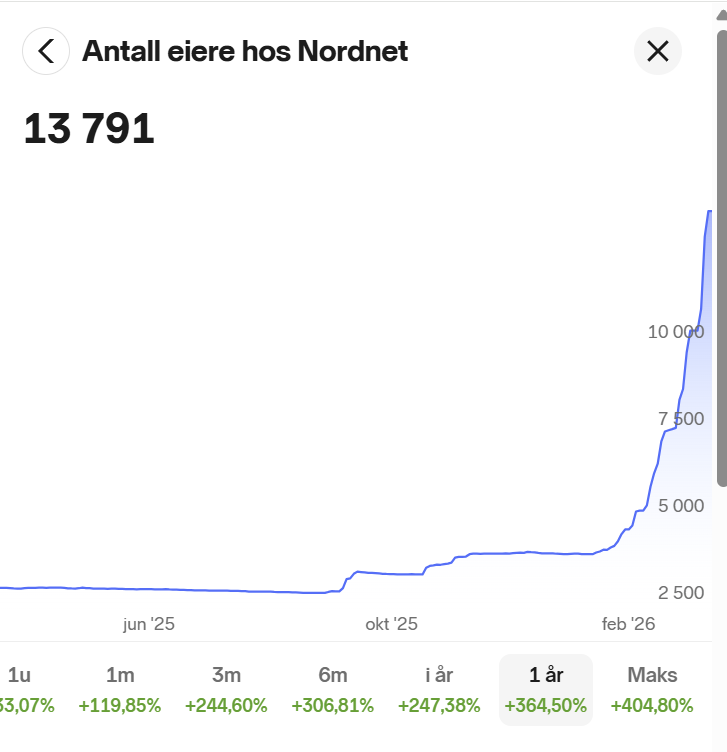Image resolution: width=727 pixels, height=752 pixels.
Task: Select the 1u time range
Action: click(20, 689)
